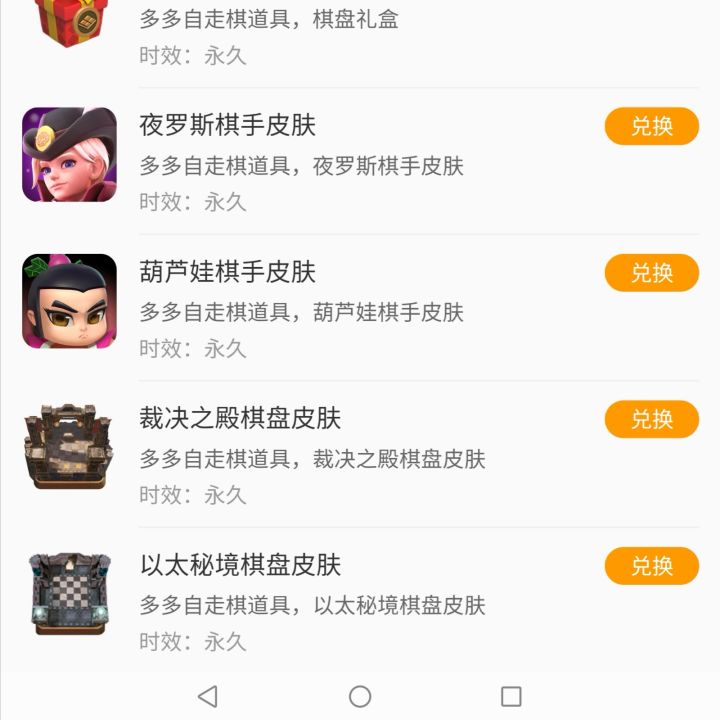Go back with the system back button
720x720 pixels.
click(208, 696)
